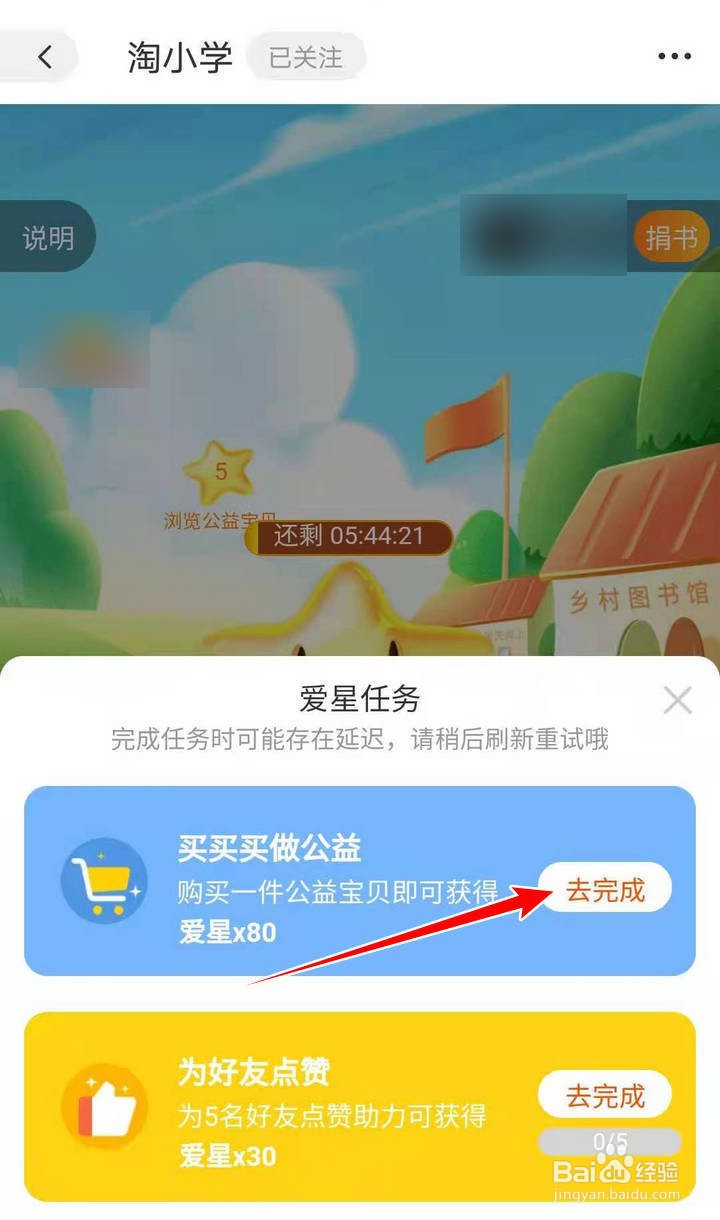This screenshot has height=1220, width=720.
Task: Tap the back arrow at top left
Action: (x=42, y=57)
